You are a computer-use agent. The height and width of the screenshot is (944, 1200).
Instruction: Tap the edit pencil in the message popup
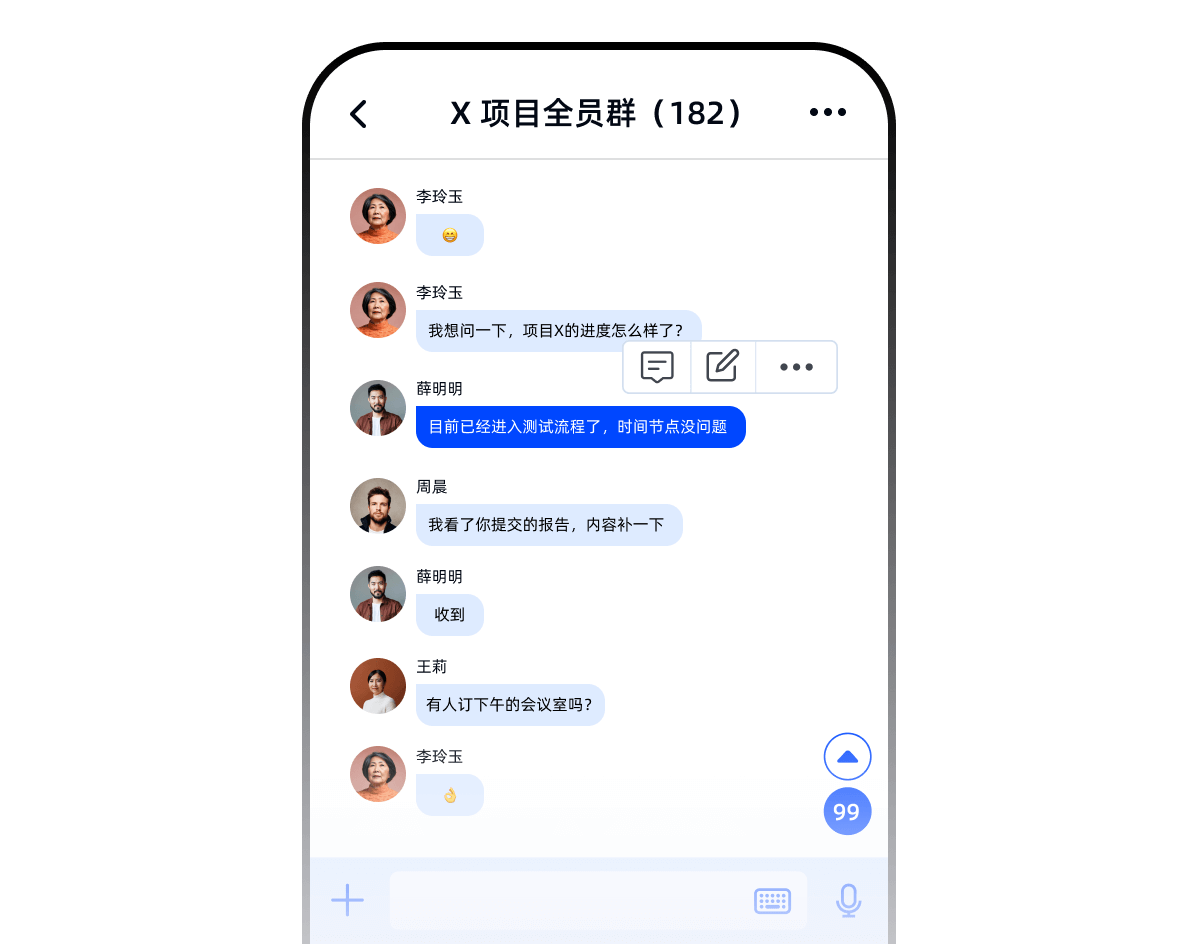point(722,367)
